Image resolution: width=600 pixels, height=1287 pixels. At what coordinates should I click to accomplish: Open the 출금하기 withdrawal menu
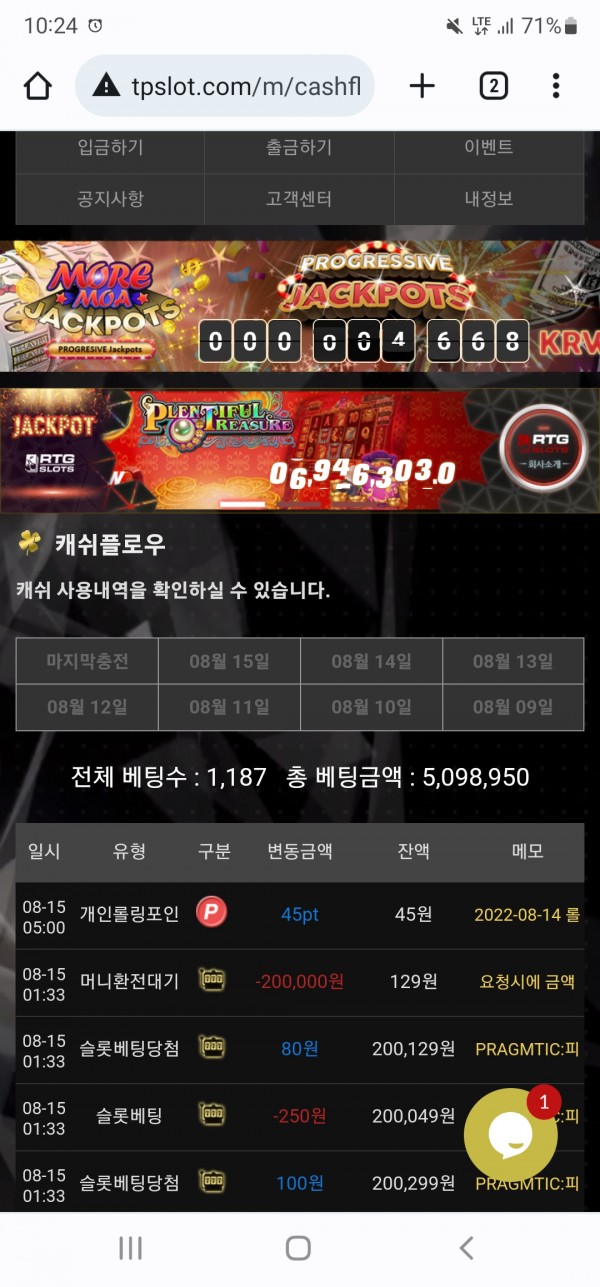point(299,148)
